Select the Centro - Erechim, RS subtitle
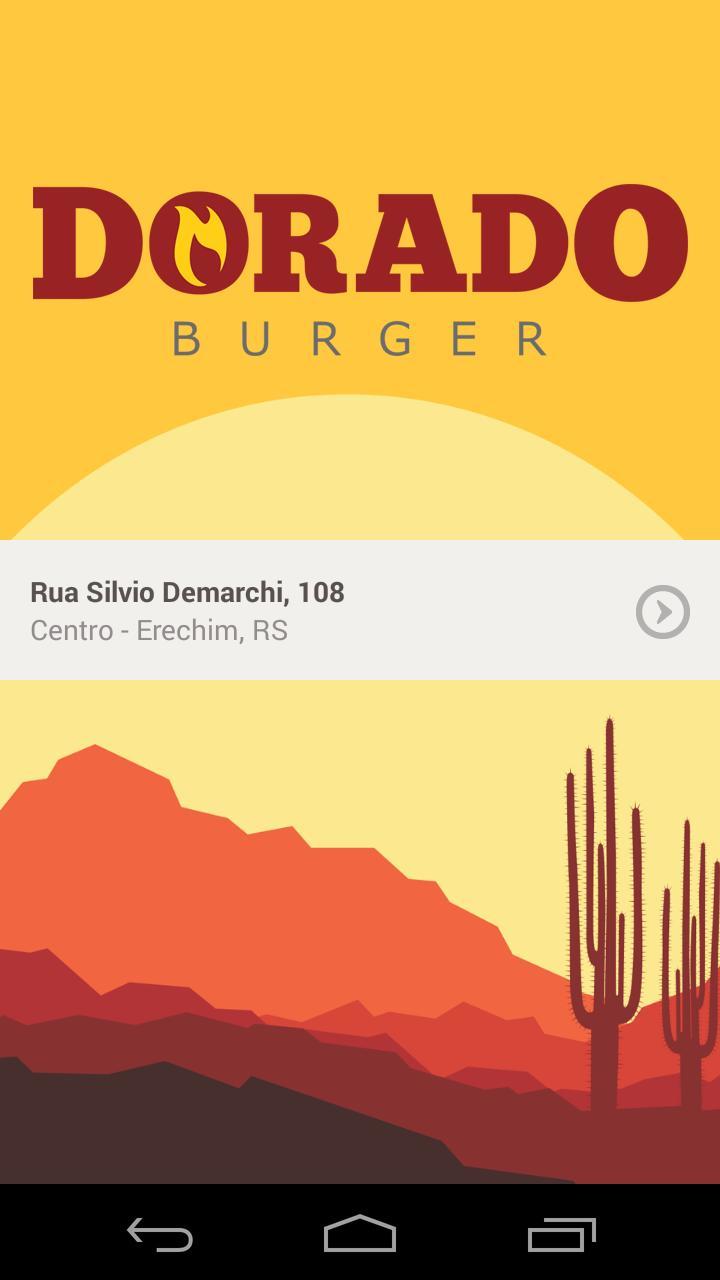This screenshot has height=1280, width=720. pyautogui.click(x=159, y=630)
